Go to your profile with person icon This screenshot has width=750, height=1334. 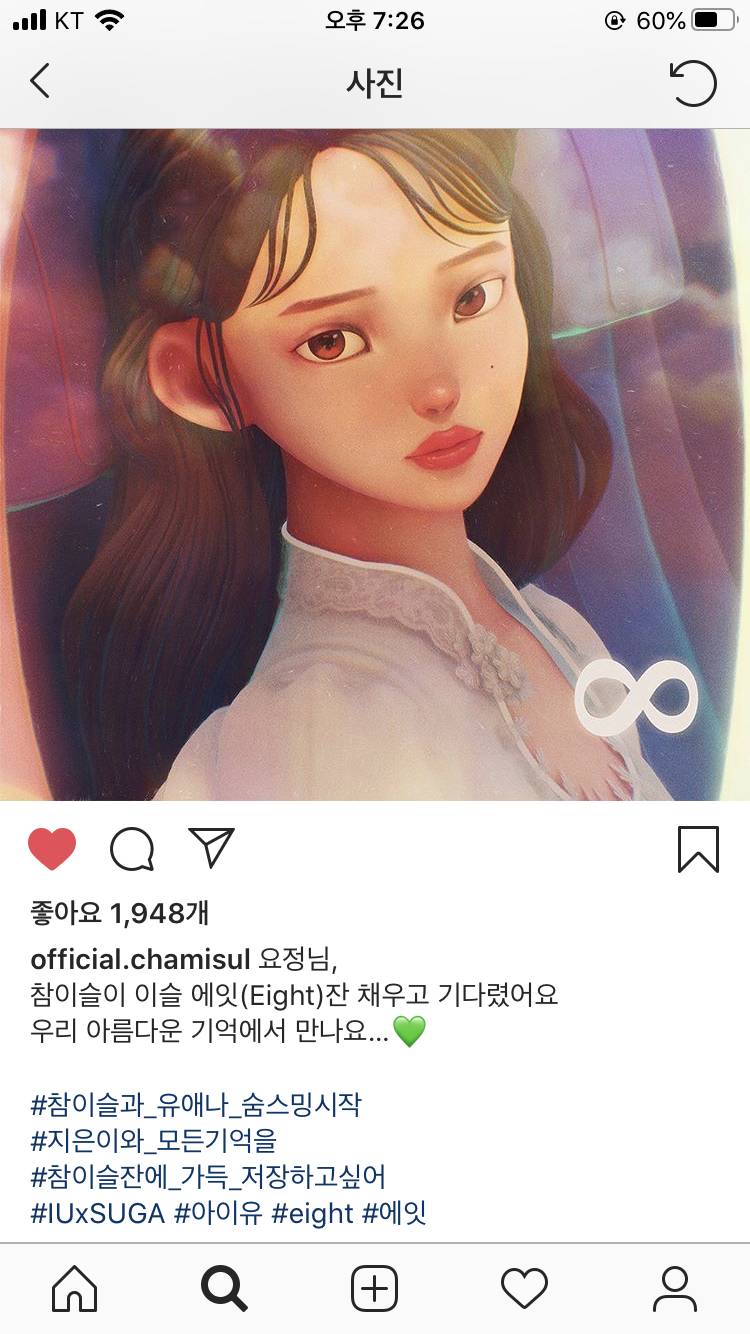[x=676, y=1288]
